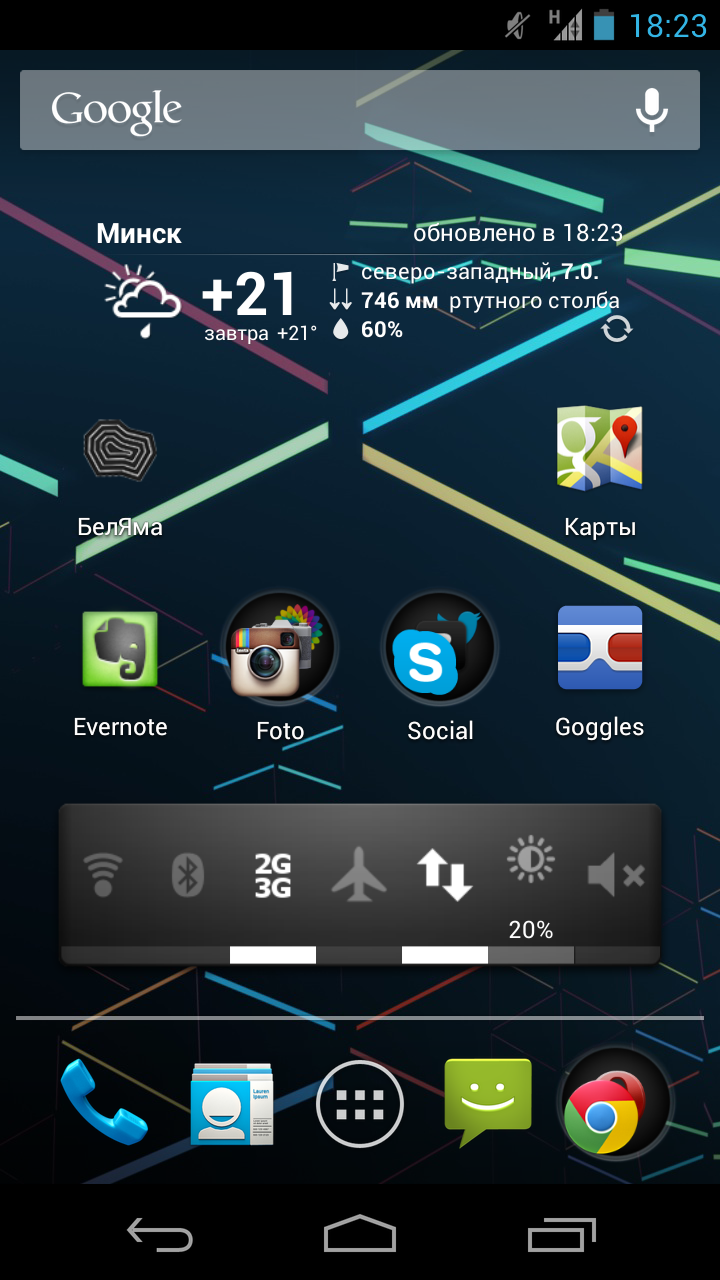Start voice search with the microphone

(x=652, y=110)
